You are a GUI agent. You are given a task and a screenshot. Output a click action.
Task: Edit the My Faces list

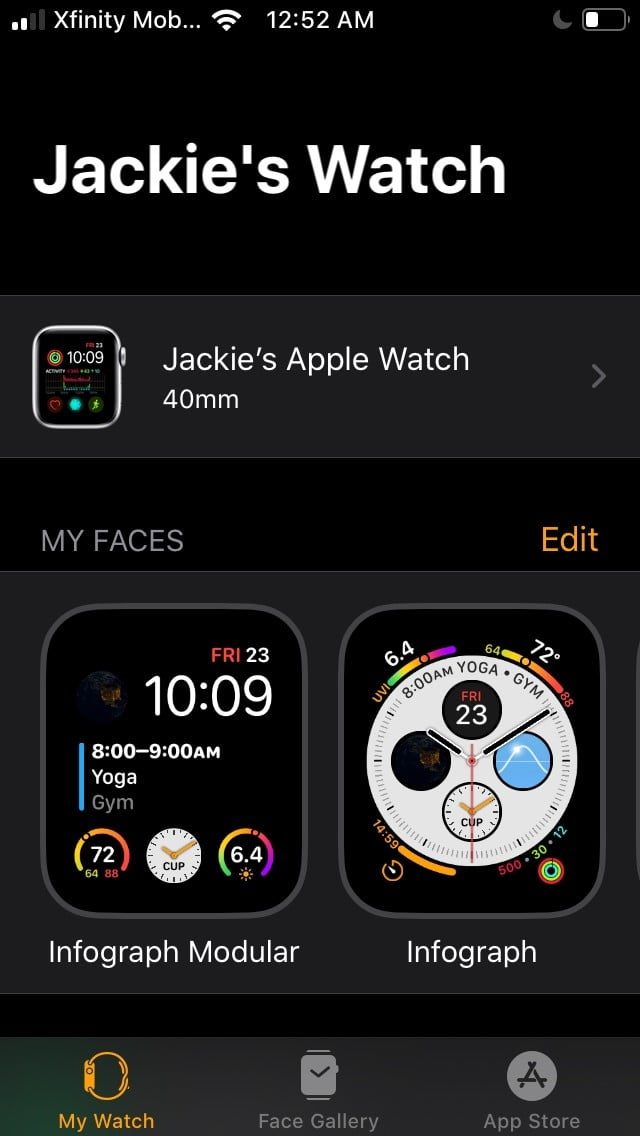(569, 539)
